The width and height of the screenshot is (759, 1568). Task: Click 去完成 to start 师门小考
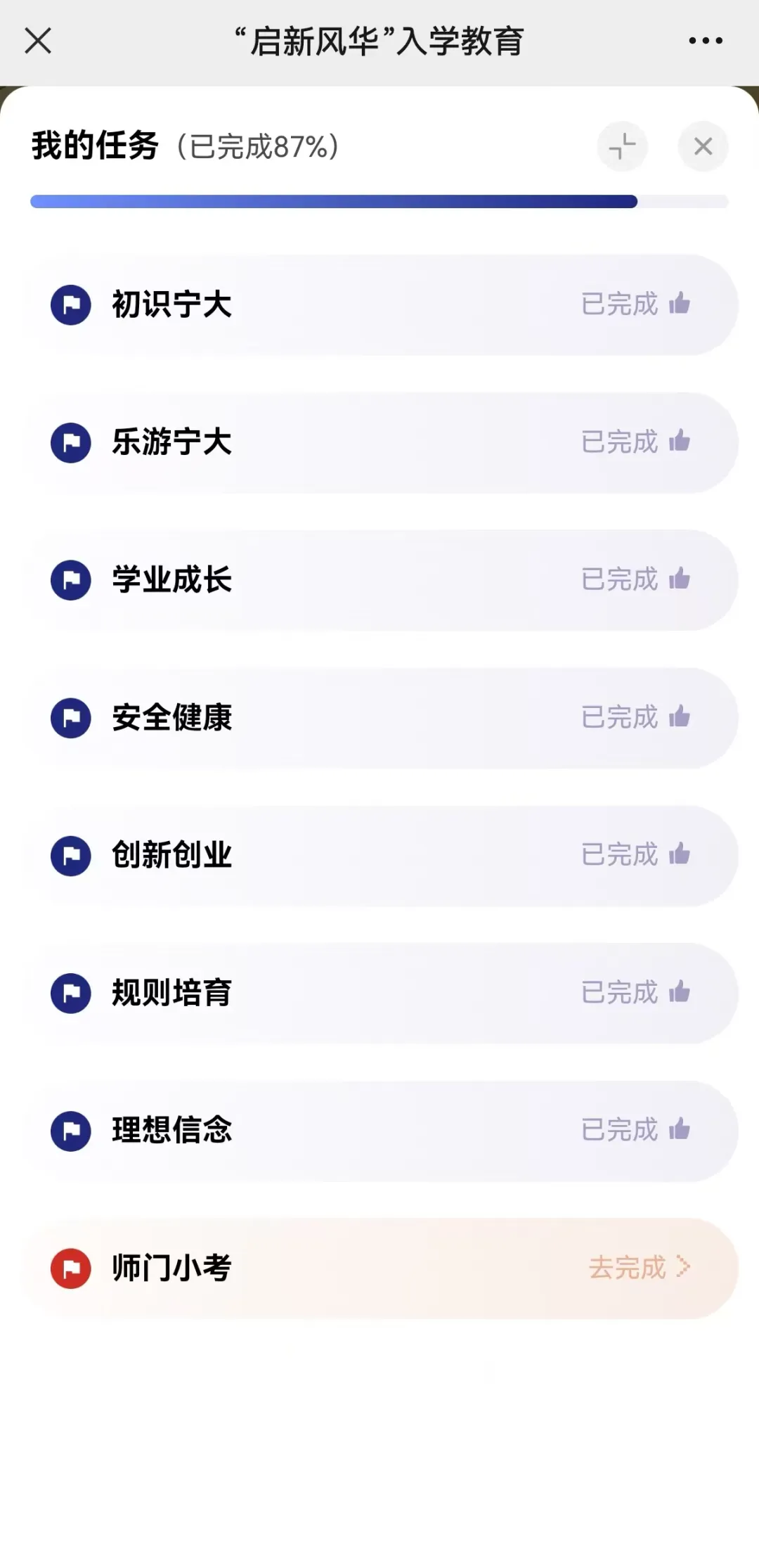point(628,1268)
